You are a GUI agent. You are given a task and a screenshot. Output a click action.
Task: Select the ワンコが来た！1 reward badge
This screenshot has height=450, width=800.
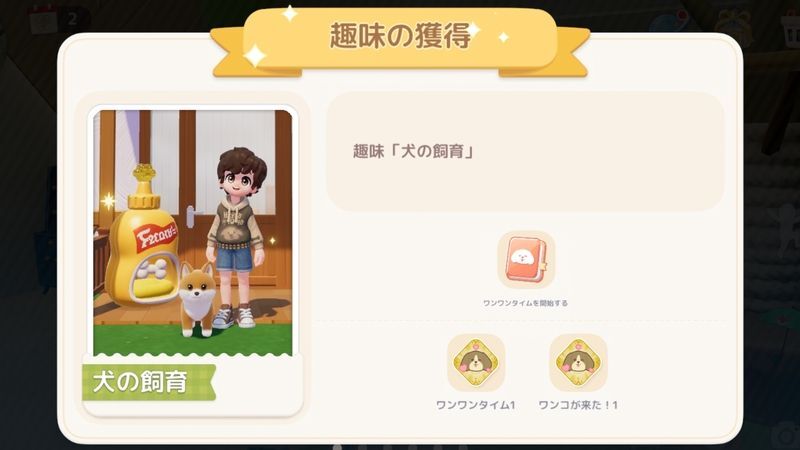click(578, 362)
